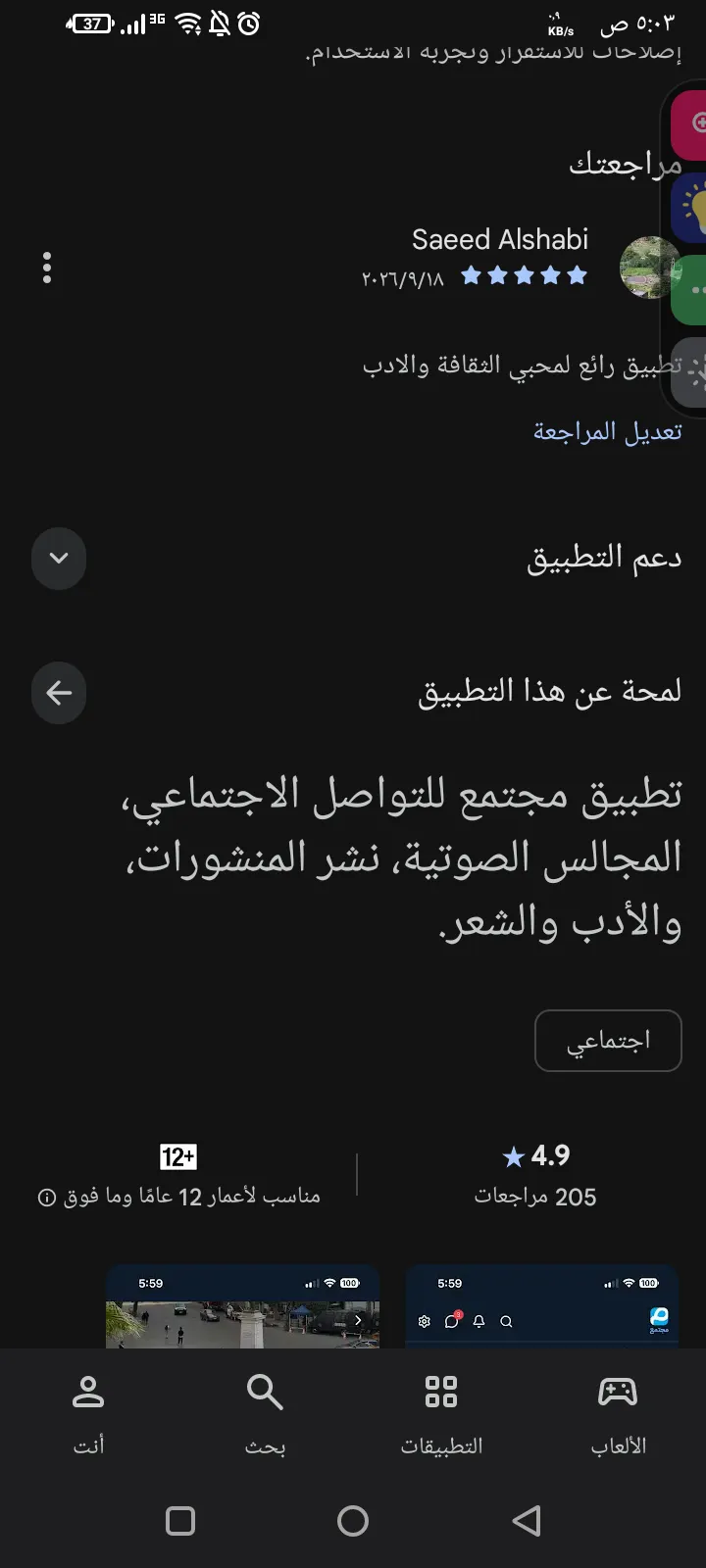Open the age rating info icon
Image resolution: width=706 pixels, height=1568 pixels.
pyautogui.click(x=46, y=1198)
